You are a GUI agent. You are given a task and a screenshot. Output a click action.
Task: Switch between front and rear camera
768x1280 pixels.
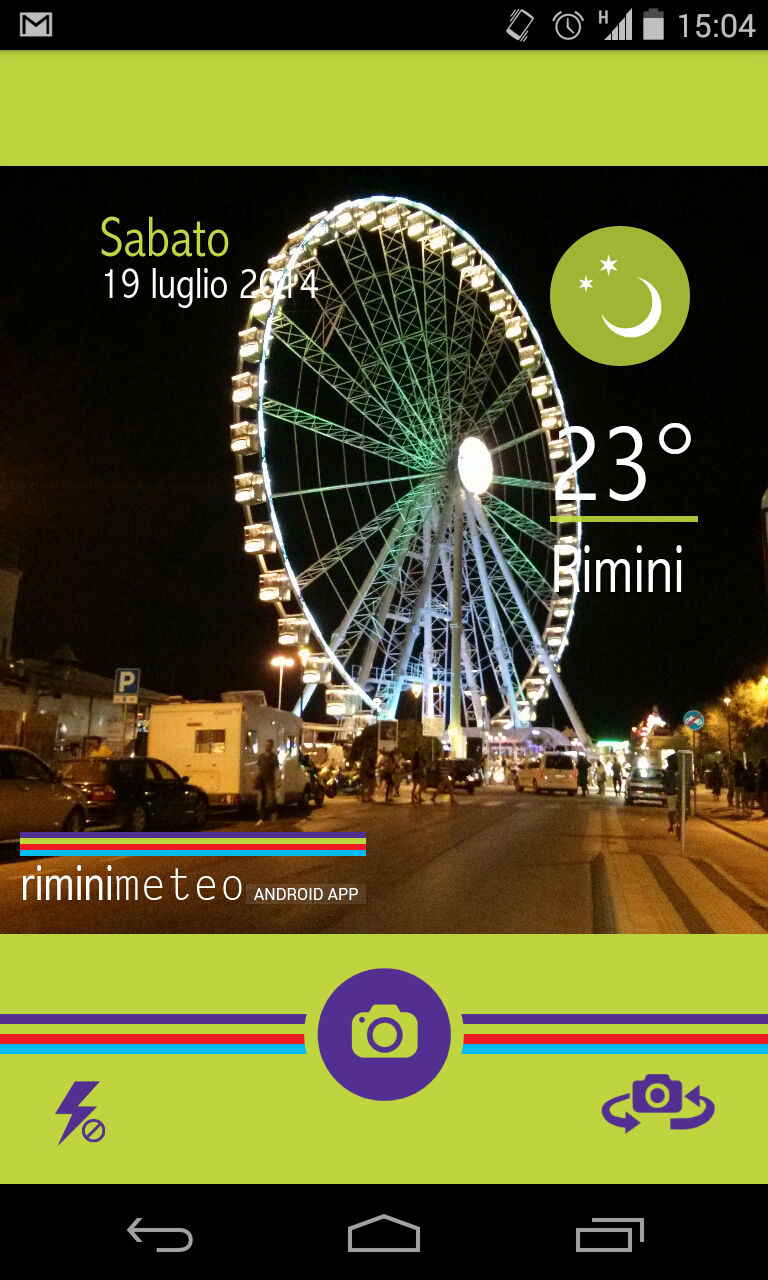coord(657,1103)
